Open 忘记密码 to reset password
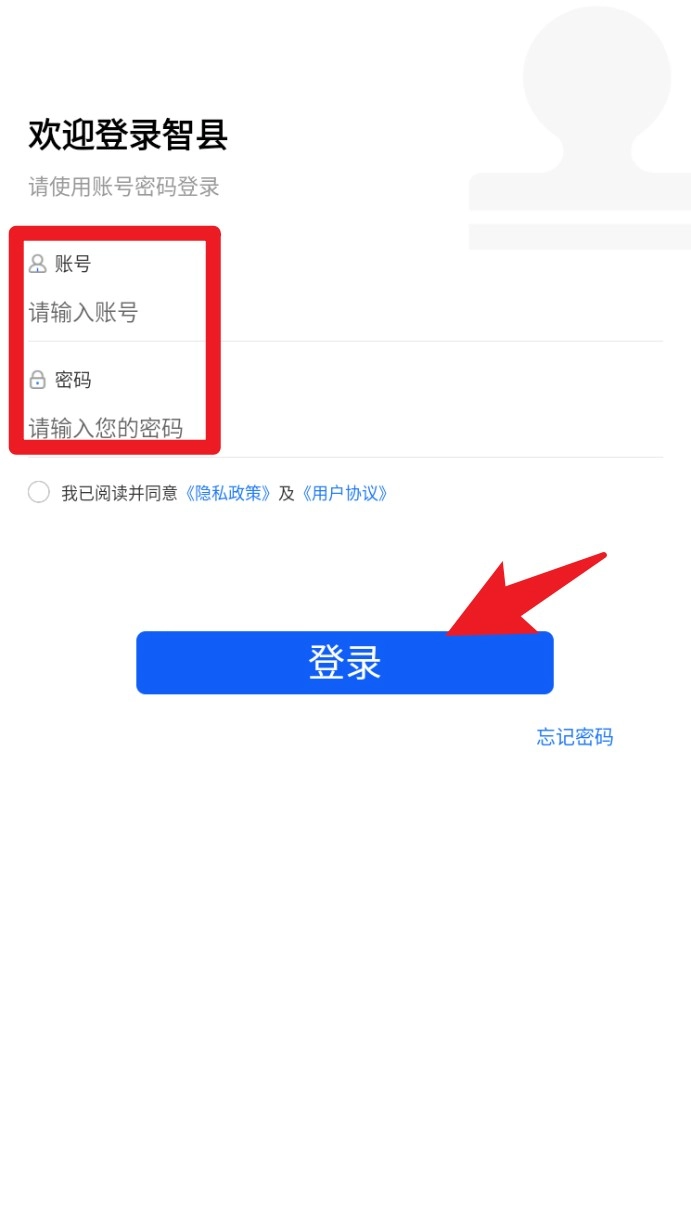This screenshot has width=691, height=1230. click(574, 737)
